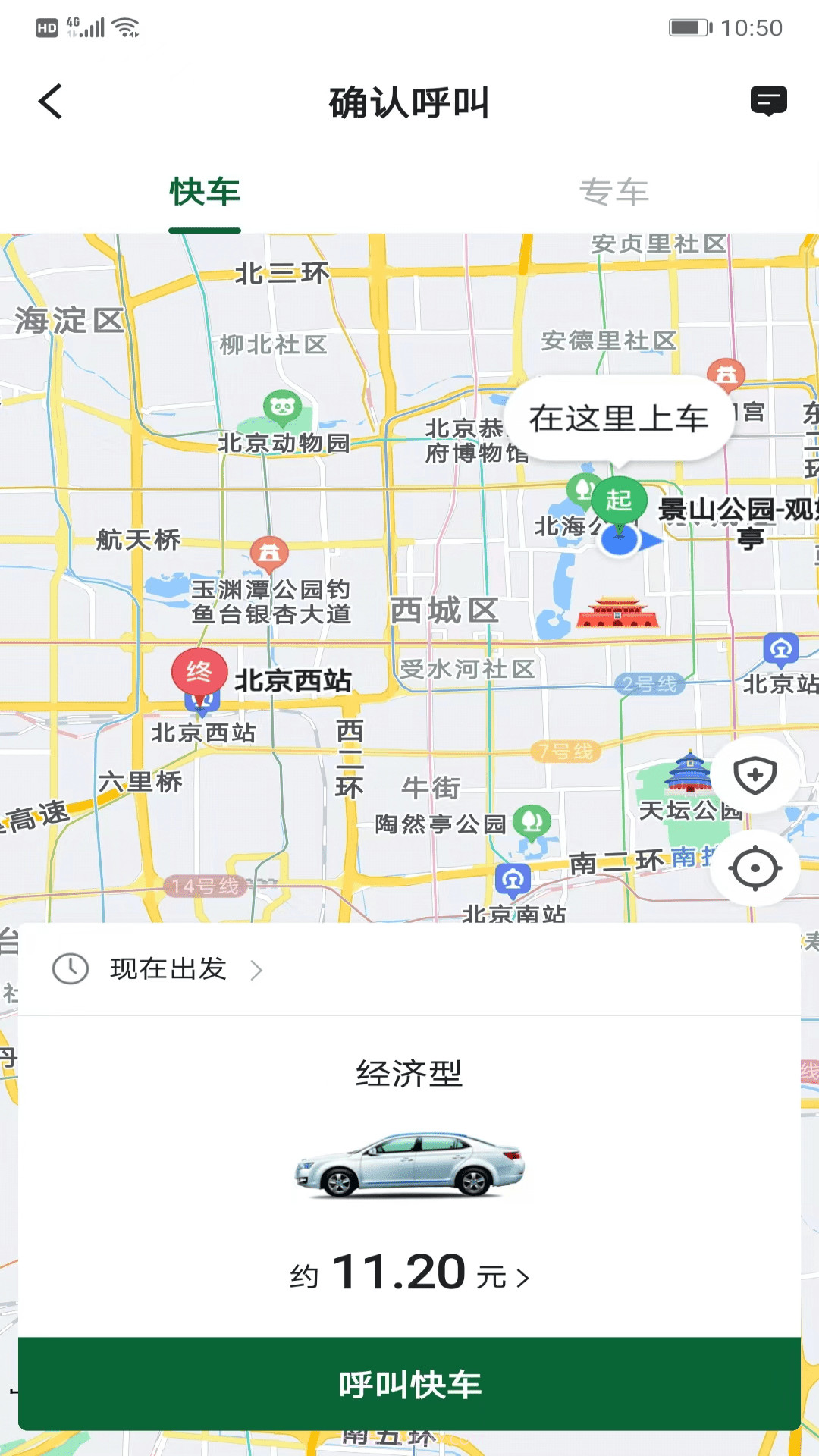Viewport: 819px width, 1456px height.
Task: Tap the locate-me crosshair button
Action: click(755, 868)
